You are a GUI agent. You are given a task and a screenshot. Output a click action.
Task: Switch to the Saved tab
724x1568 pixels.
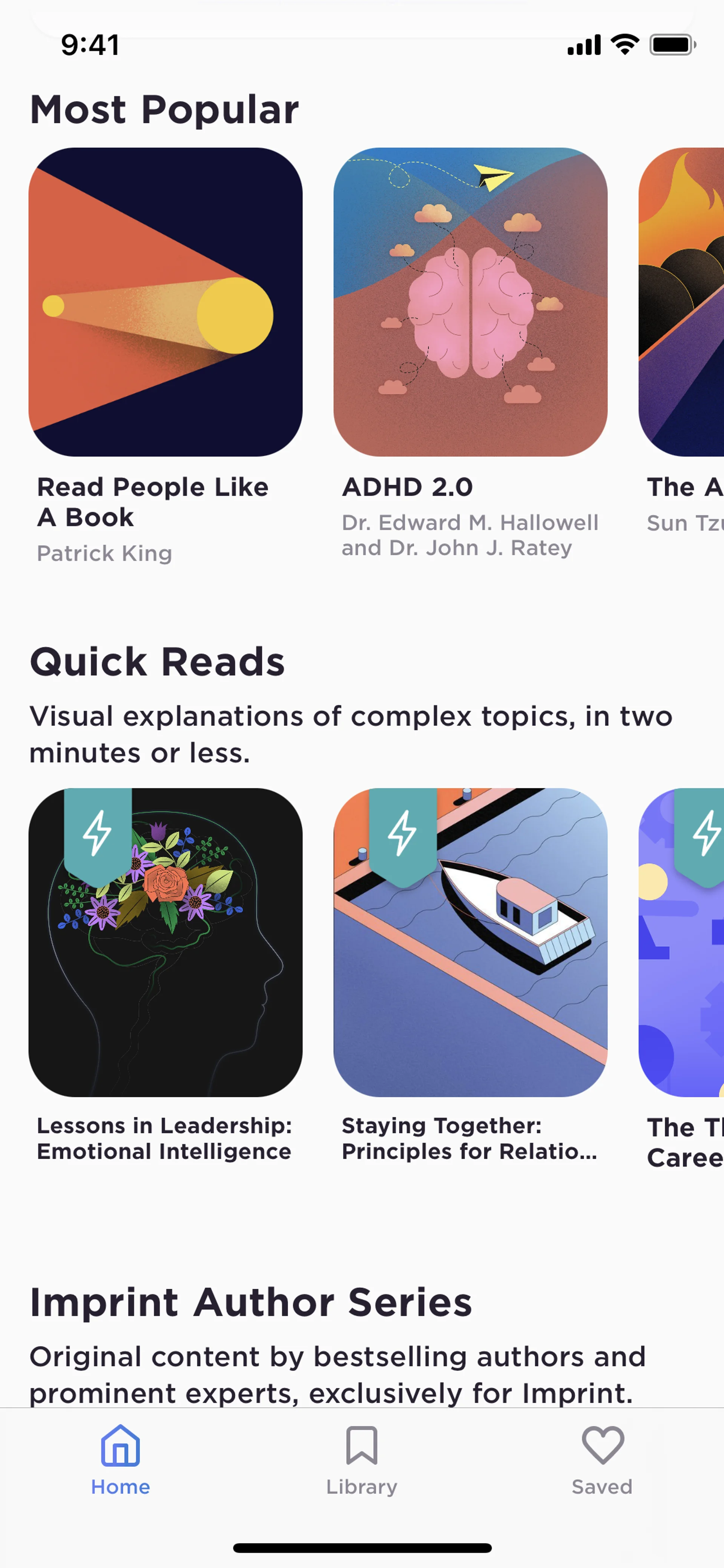(602, 1460)
